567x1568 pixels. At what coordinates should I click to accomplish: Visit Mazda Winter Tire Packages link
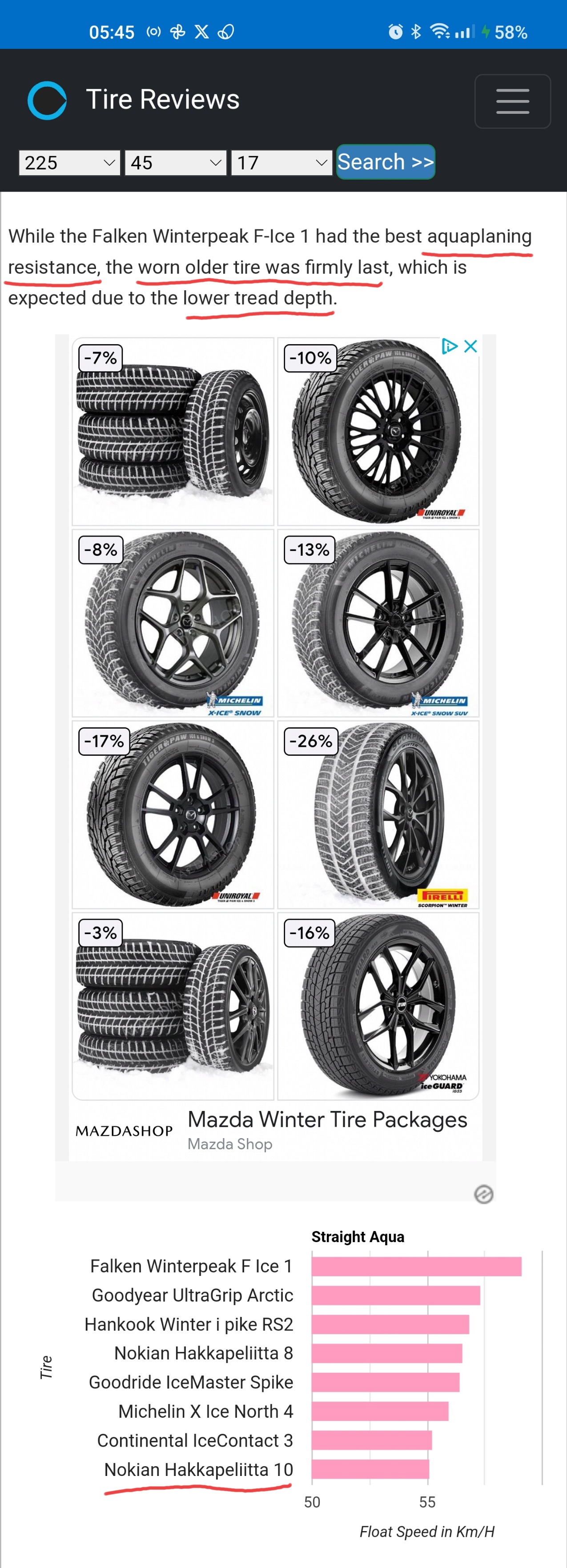tap(327, 1119)
